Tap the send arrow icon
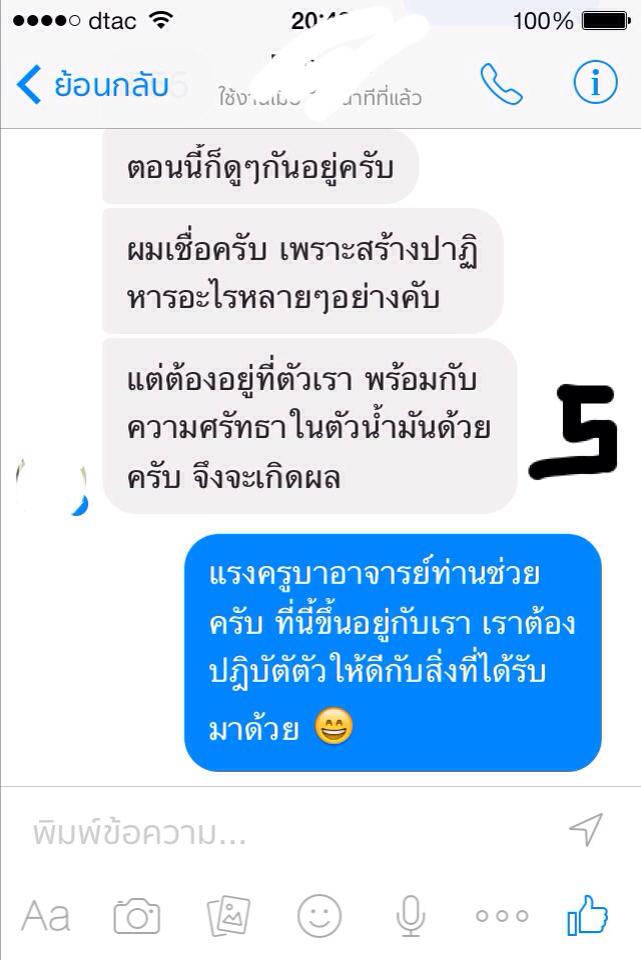 click(x=585, y=829)
